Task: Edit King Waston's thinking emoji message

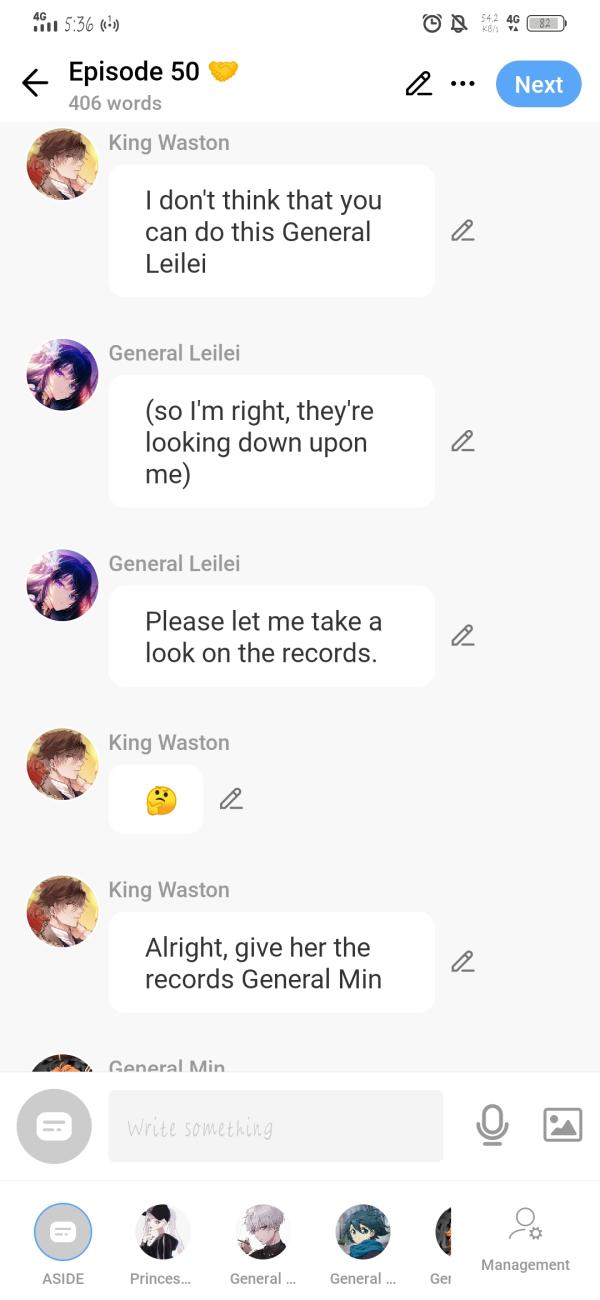Action: [231, 799]
